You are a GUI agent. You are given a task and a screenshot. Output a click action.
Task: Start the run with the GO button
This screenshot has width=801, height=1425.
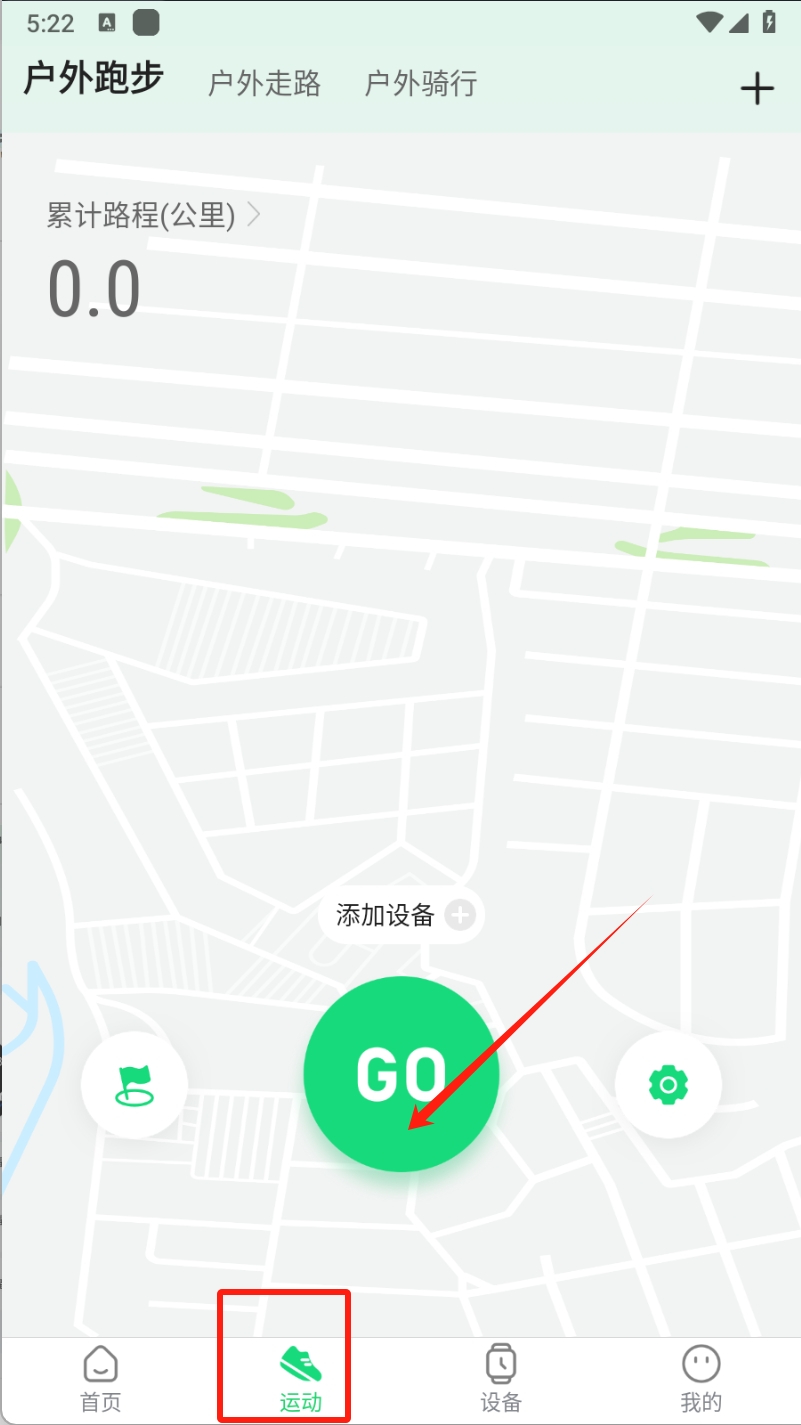point(401,1073)
